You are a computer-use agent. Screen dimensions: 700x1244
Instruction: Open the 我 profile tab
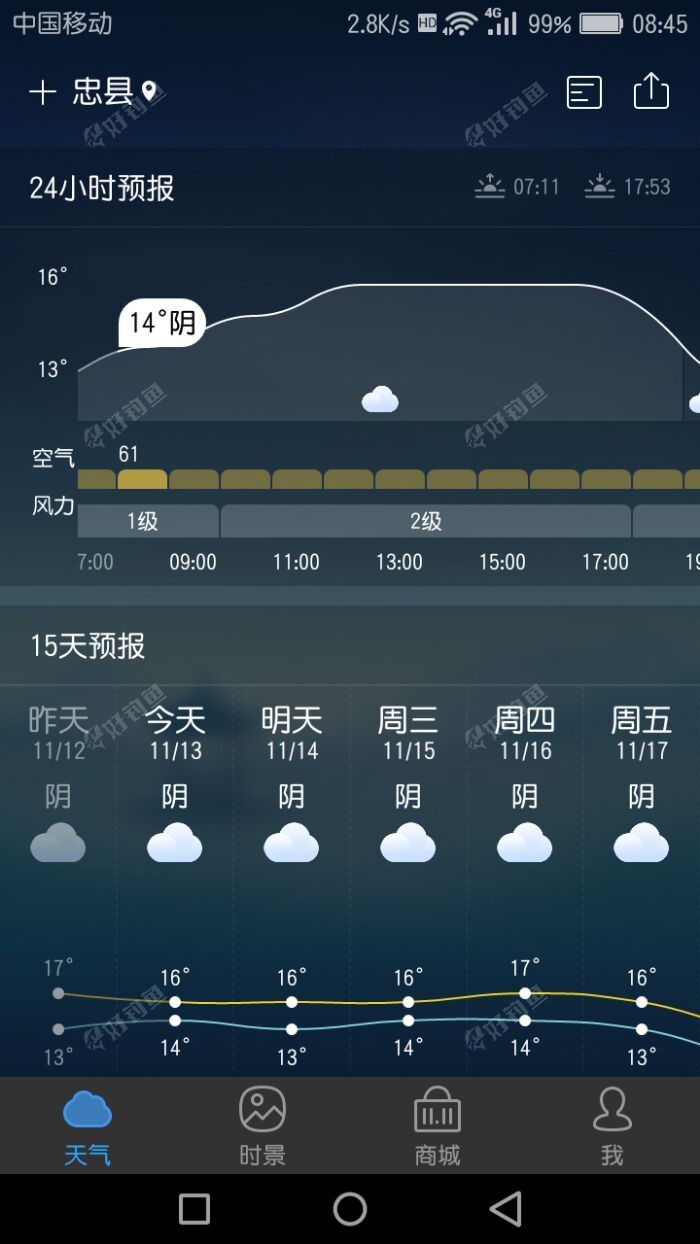(x=612, y=1125)
